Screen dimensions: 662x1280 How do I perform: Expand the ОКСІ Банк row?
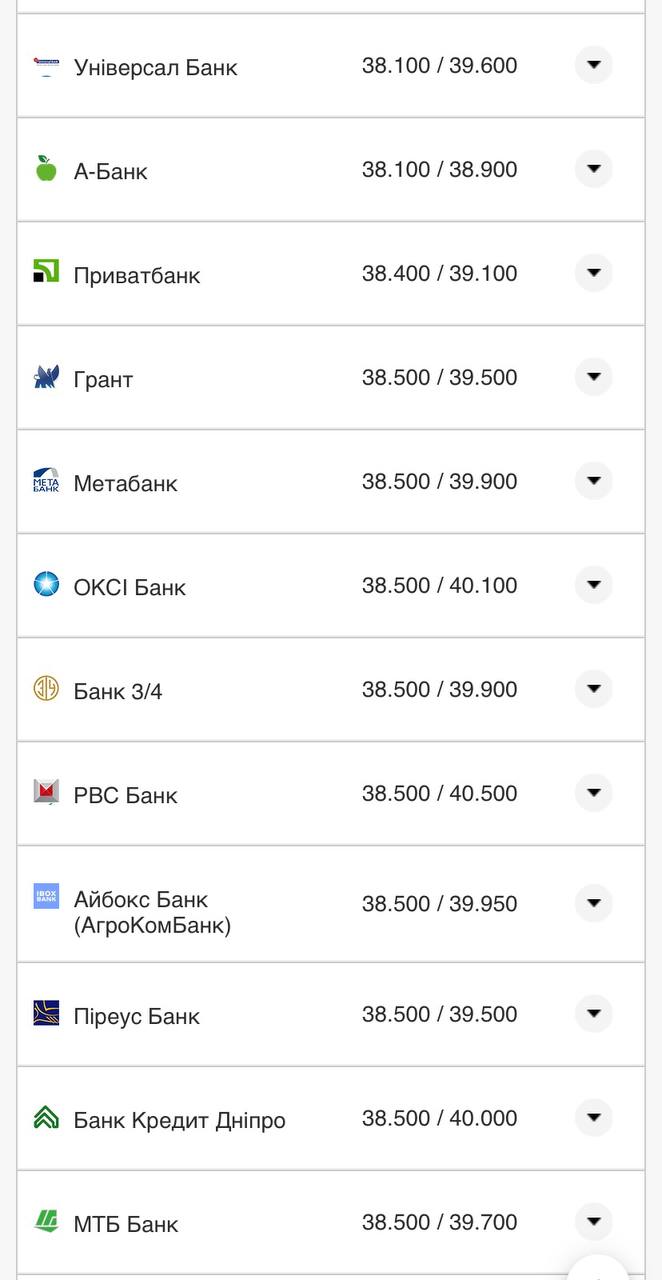click(x=593, y=585)
